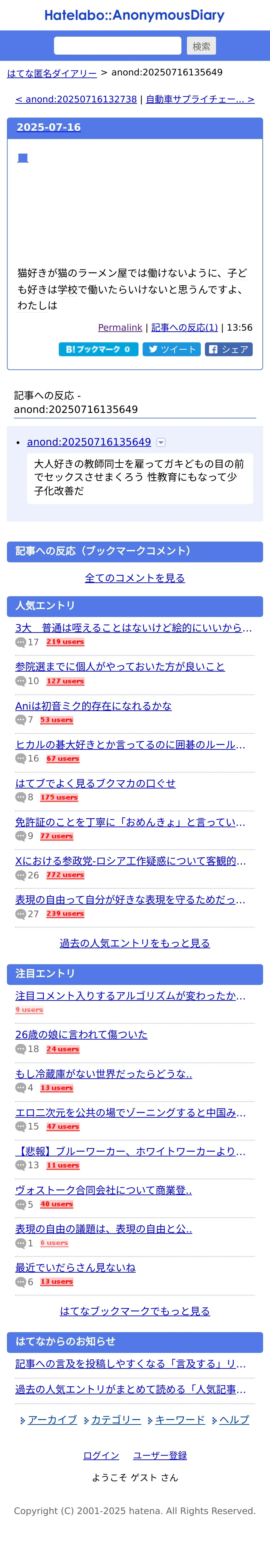Viewport: 270px width, 1568px height.
Task: Open はてな匿名ダイアリー breadcrumb link
Action: (x=52, y=73)
